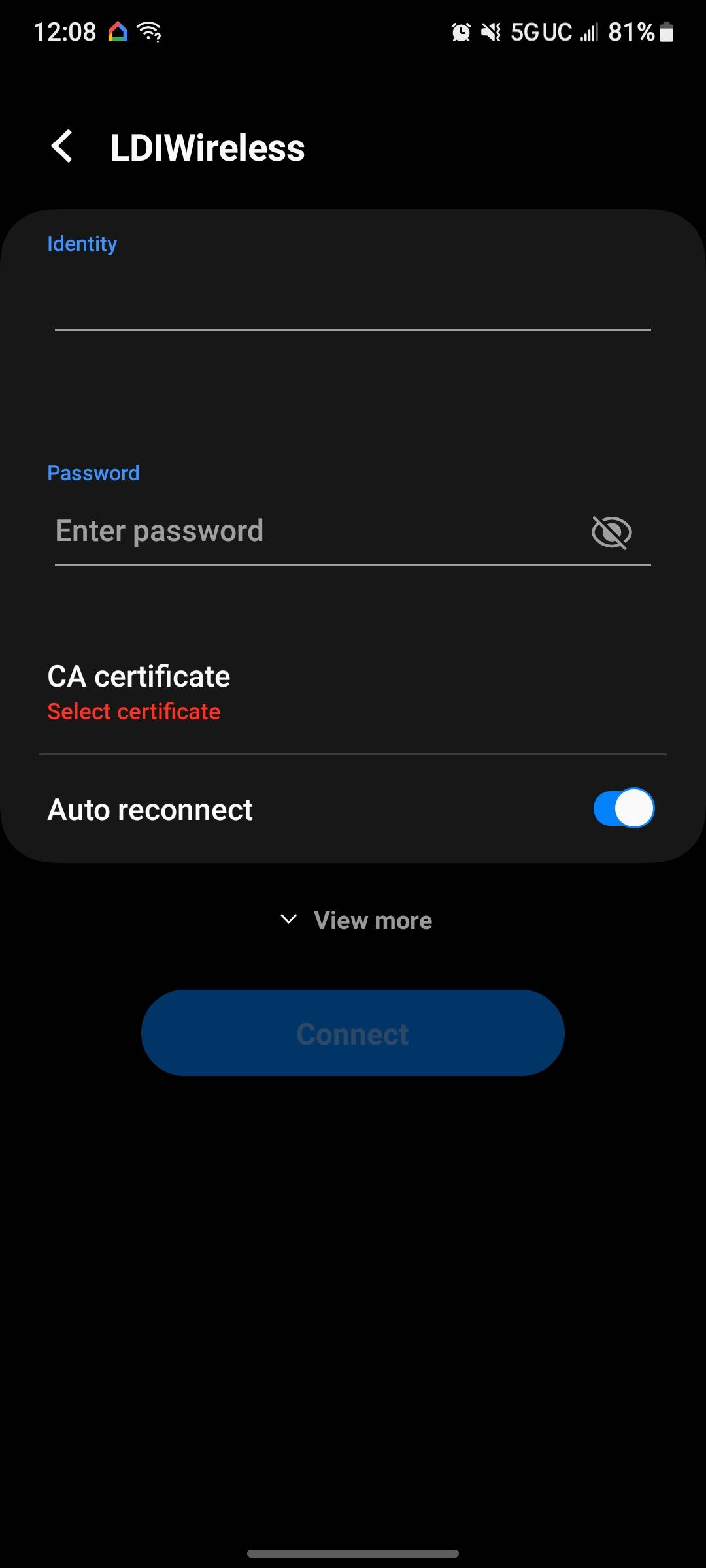This screenshot has height=1568, width=706.
Task: Expand View more options
Action: click(x=356, y=921)
